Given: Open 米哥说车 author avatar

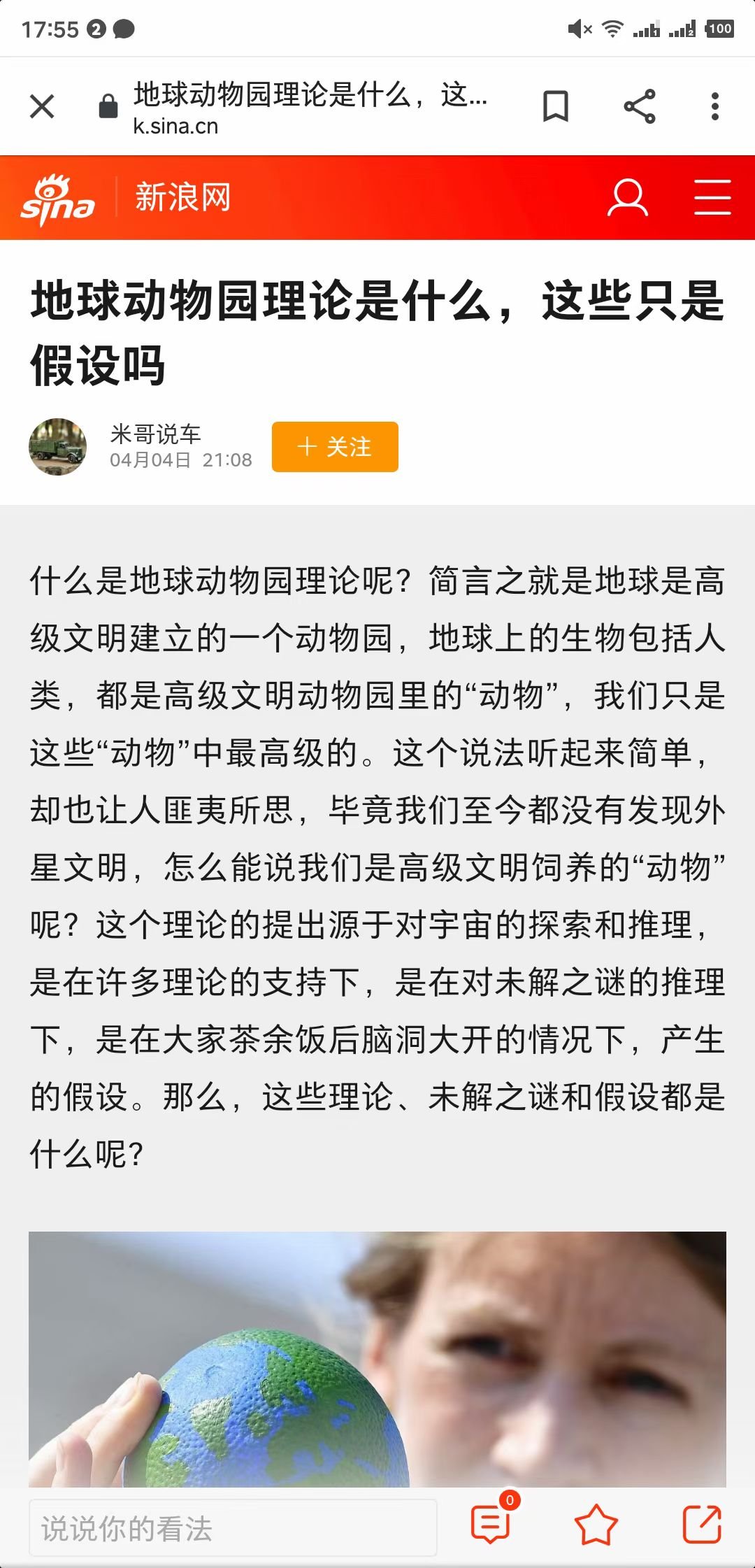Looking at the screenshot, I should pyautogui.click(x=57, y=447).
